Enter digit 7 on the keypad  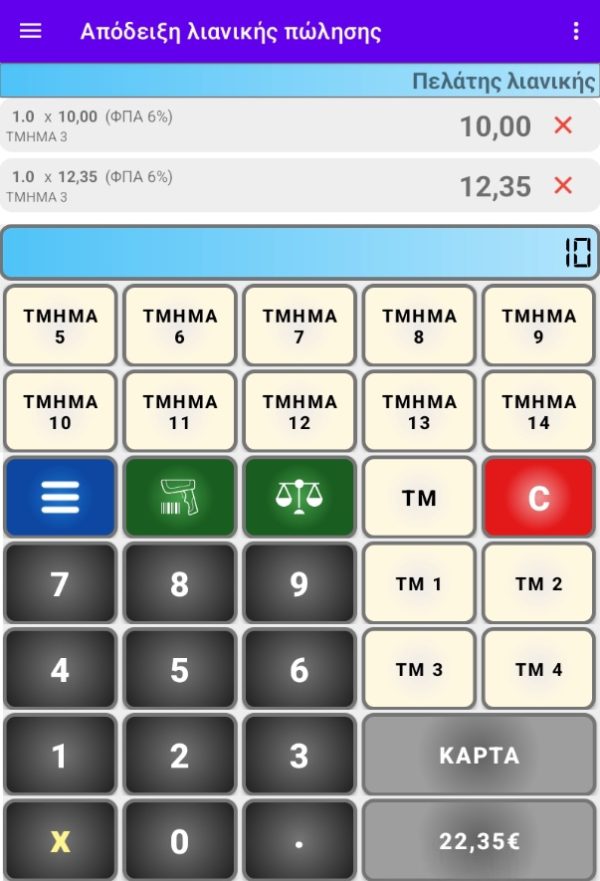click(60, 584)
